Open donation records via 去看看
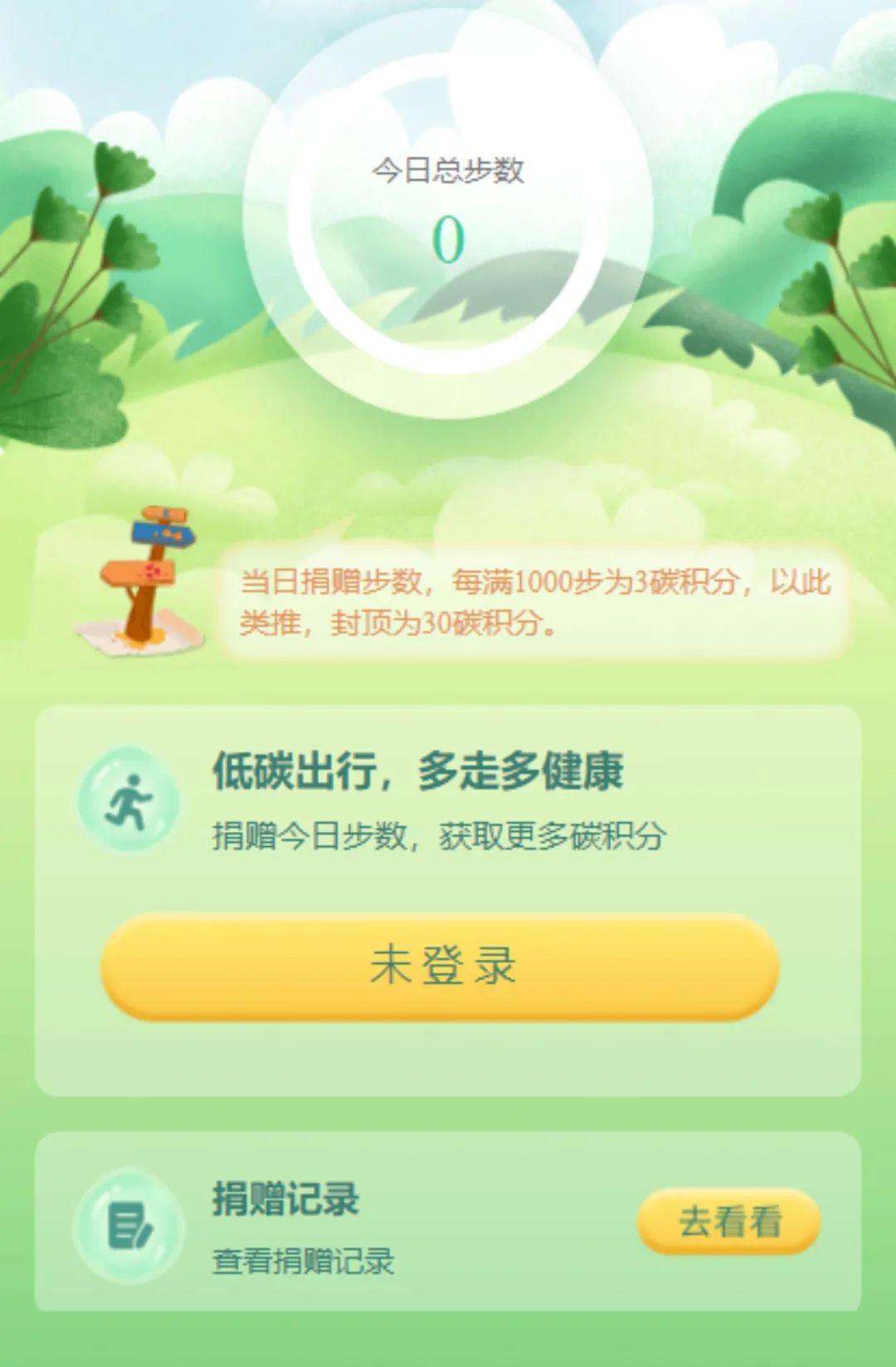Screen dimensions: 896x1367 point(728,1222)
